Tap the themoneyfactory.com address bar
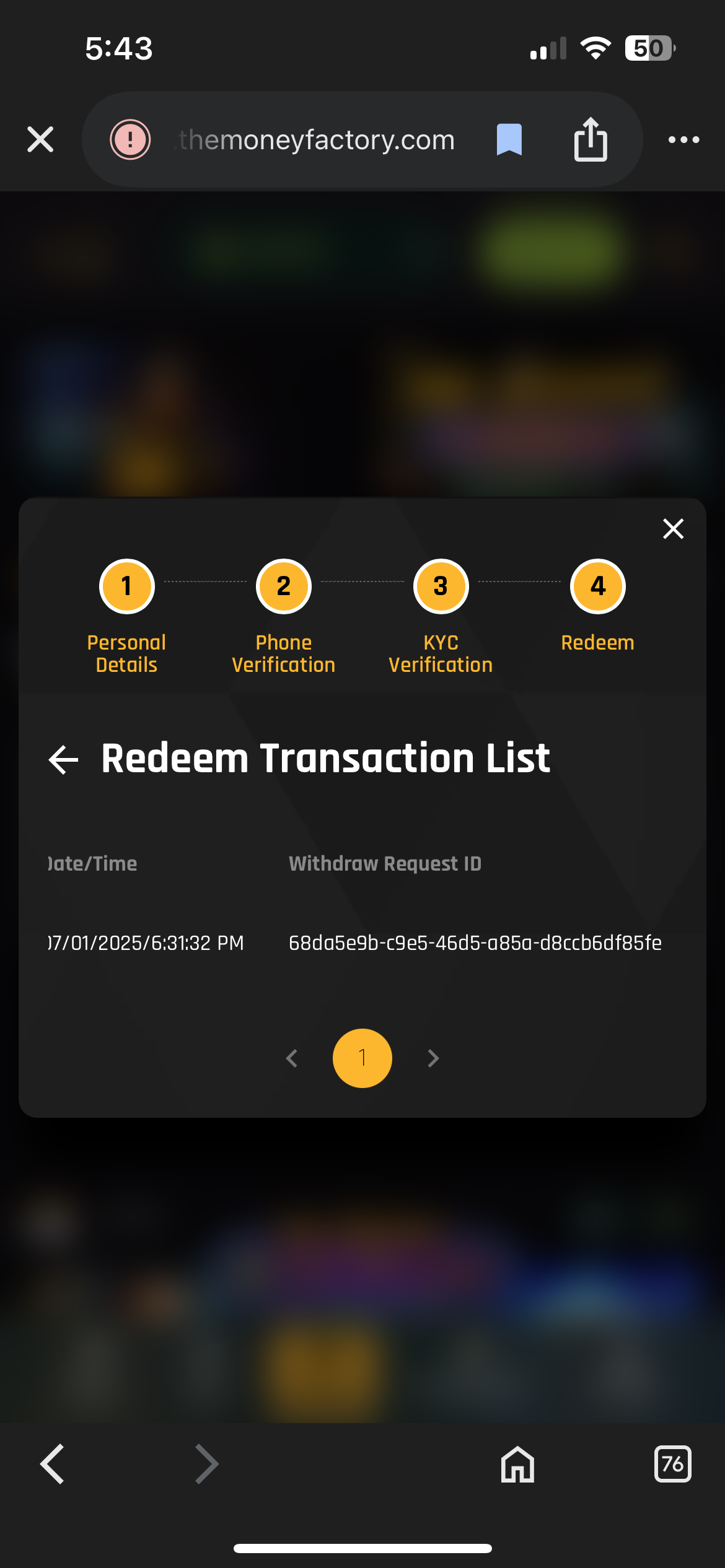Screen dimensions: 725x1568 coord(316,140)
